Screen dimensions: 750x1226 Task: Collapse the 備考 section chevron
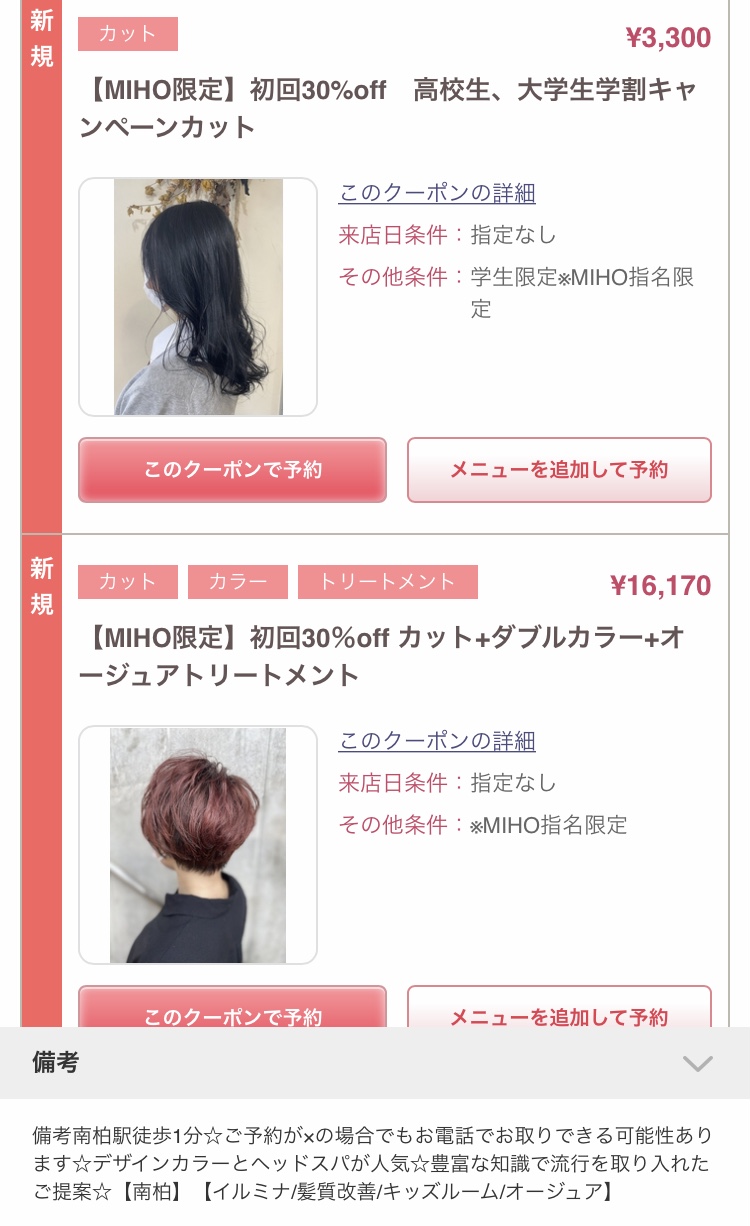[697, 1063]
